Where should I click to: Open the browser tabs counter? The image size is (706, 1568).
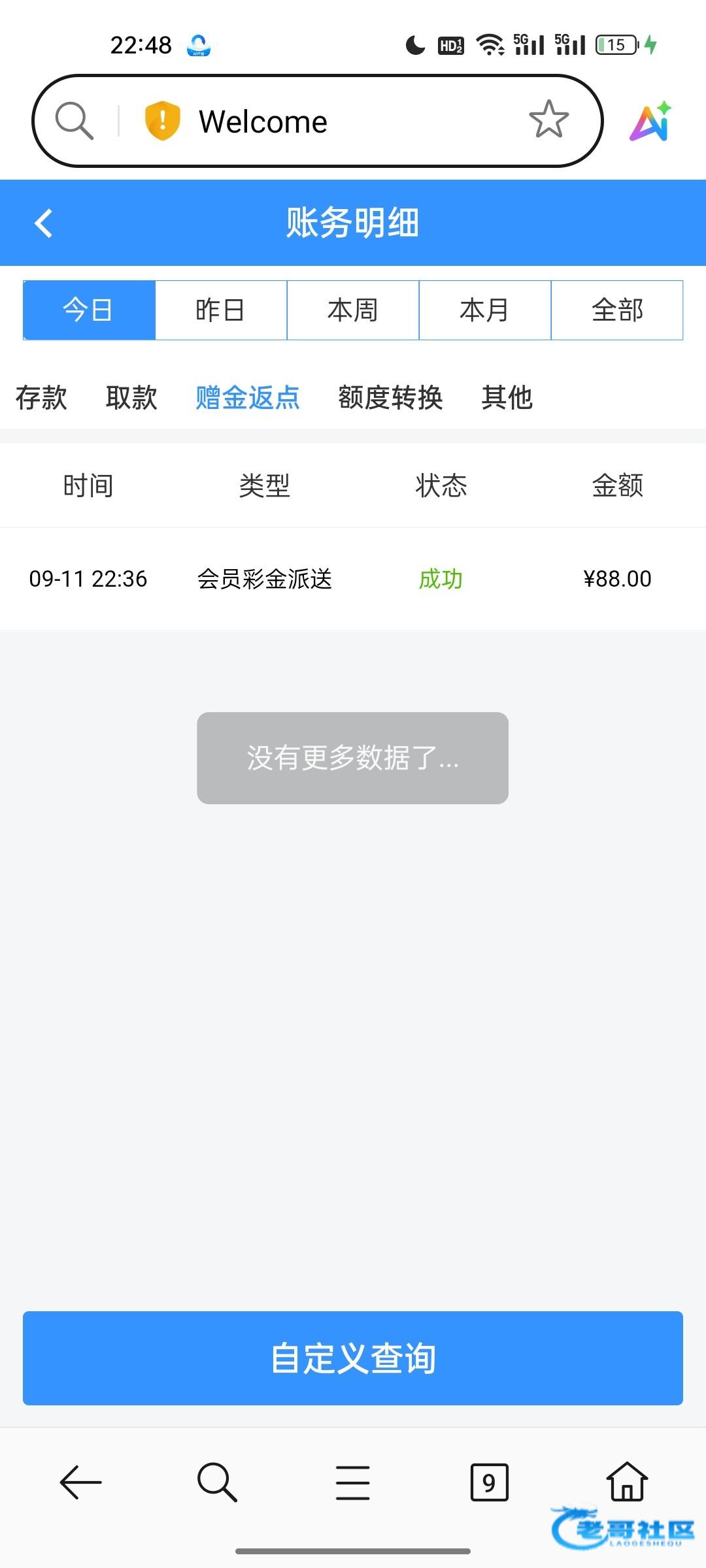coord(489,1482)
